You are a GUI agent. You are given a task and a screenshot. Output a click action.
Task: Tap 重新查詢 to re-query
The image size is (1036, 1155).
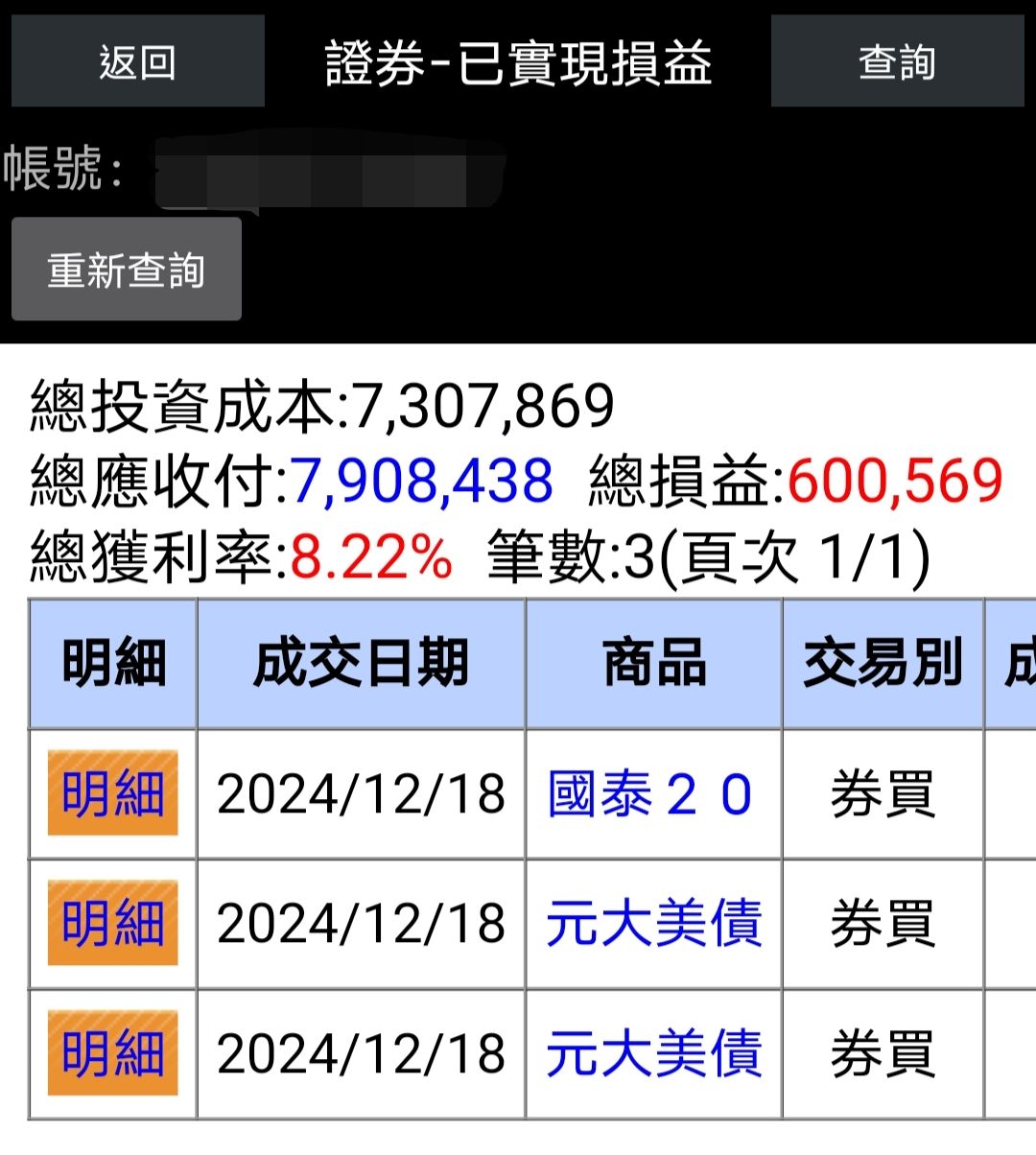(126, 270)
